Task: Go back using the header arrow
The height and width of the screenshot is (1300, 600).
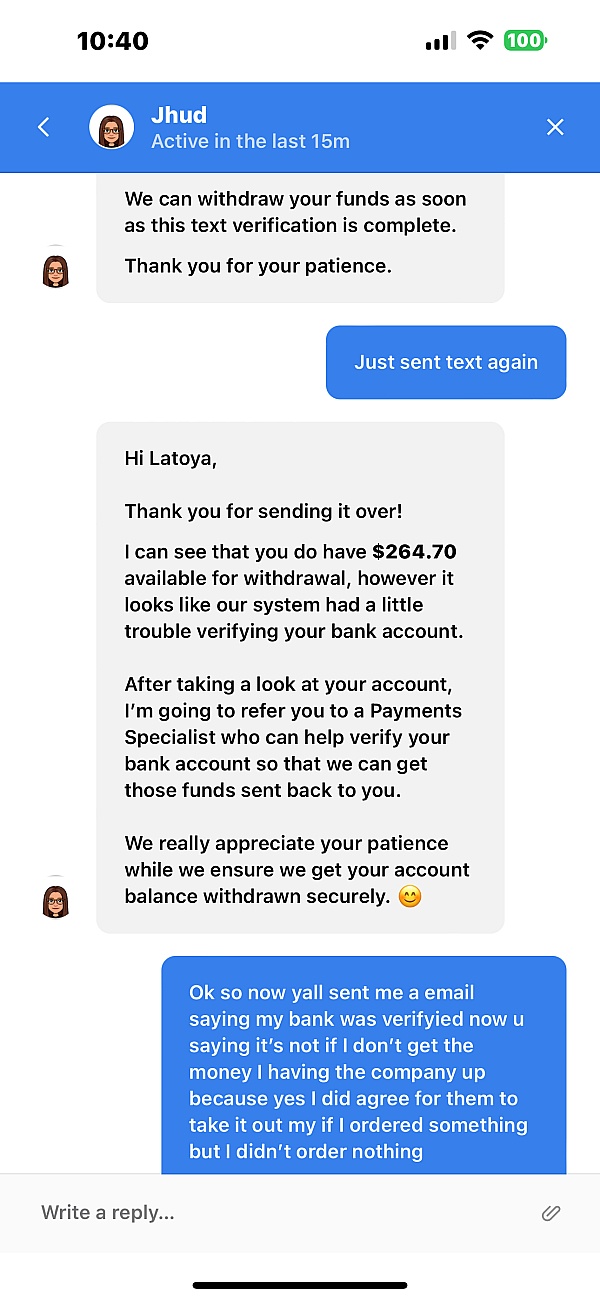Action: click(43, 127)
